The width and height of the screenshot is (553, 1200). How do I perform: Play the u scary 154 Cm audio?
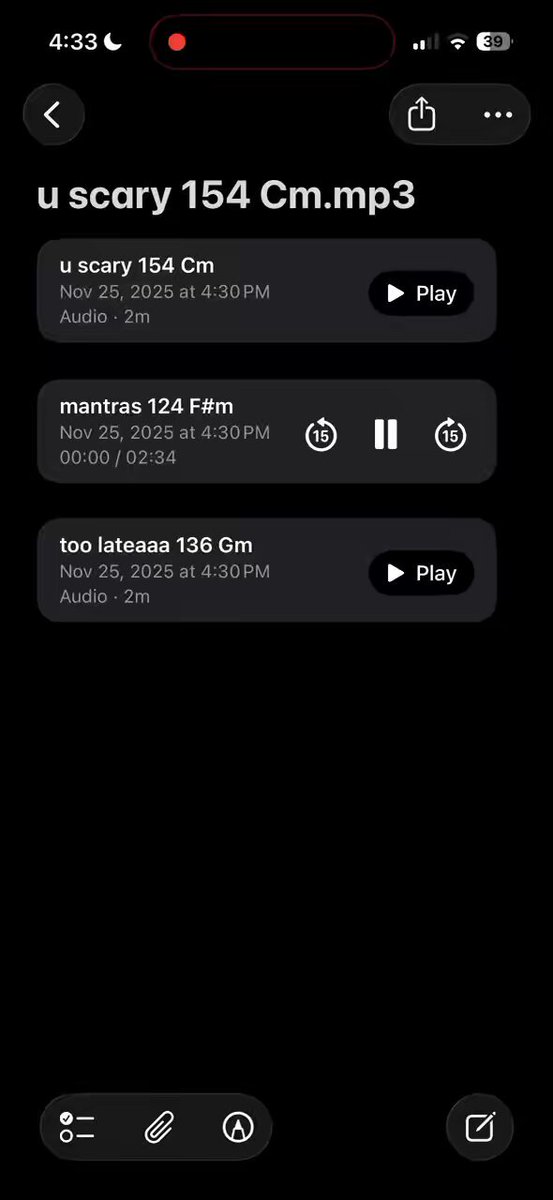click(421, 293)
